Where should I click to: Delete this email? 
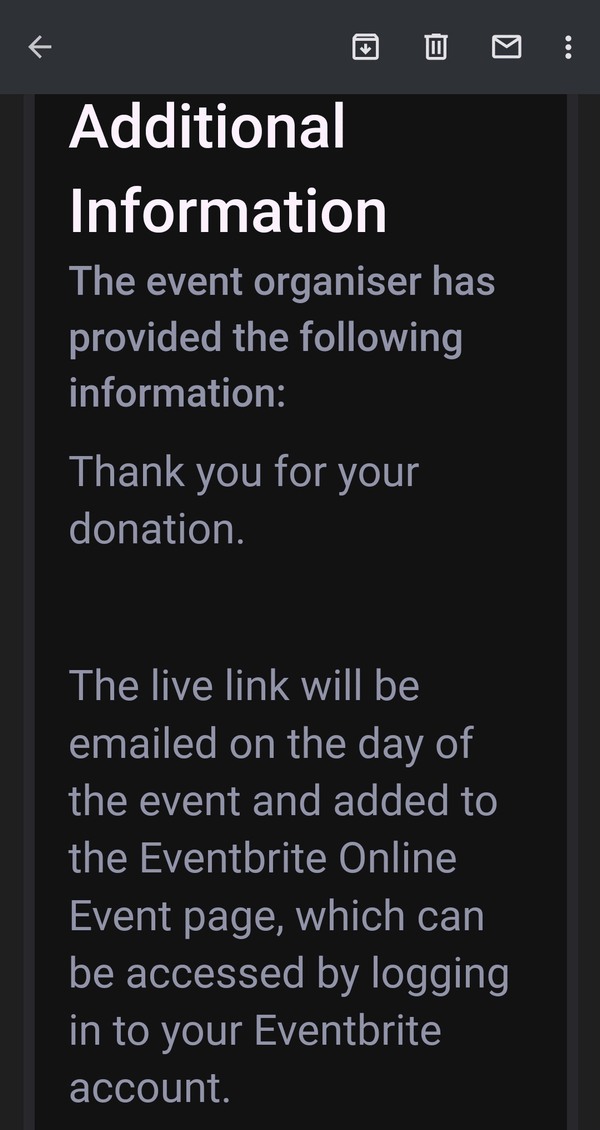(435, 48)
